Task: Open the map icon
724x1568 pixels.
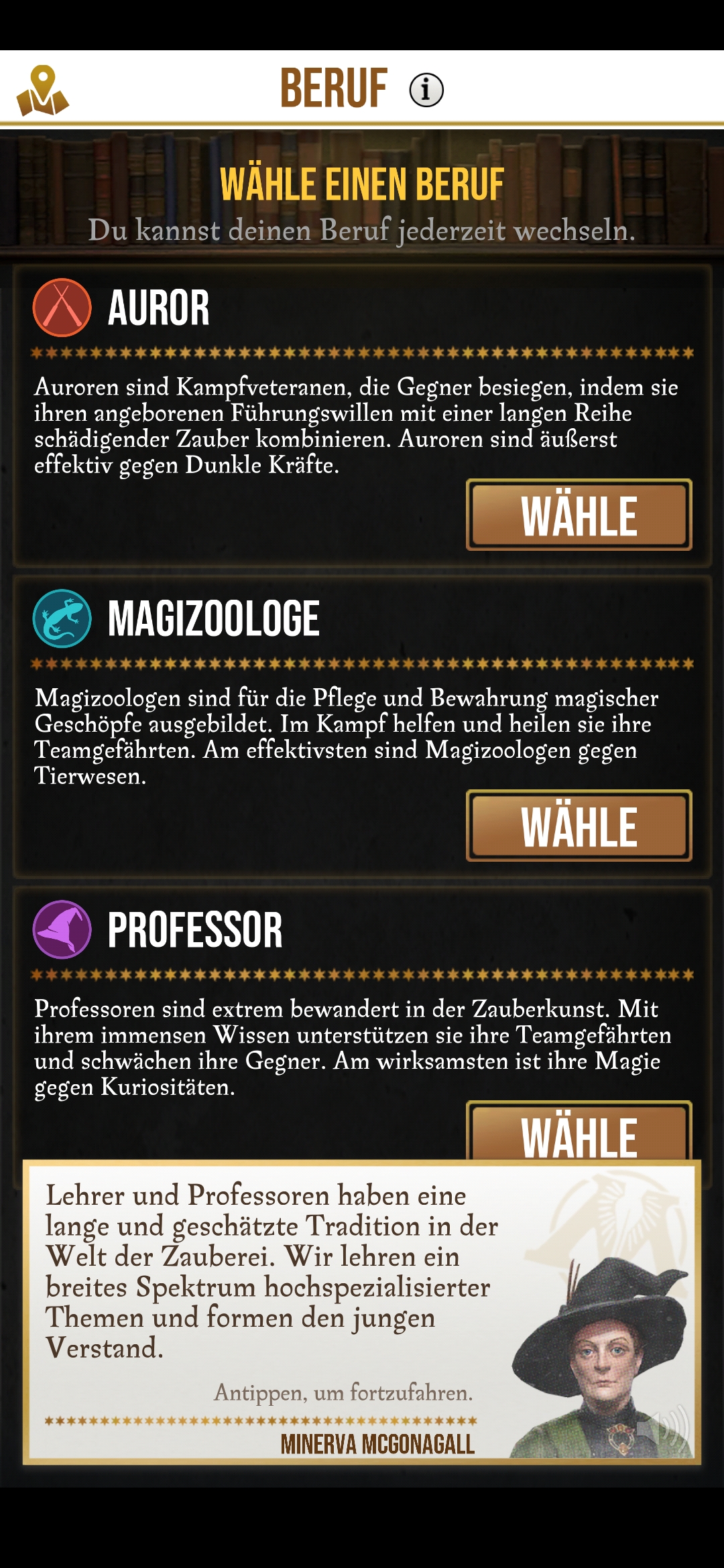Action: point(42,90)
